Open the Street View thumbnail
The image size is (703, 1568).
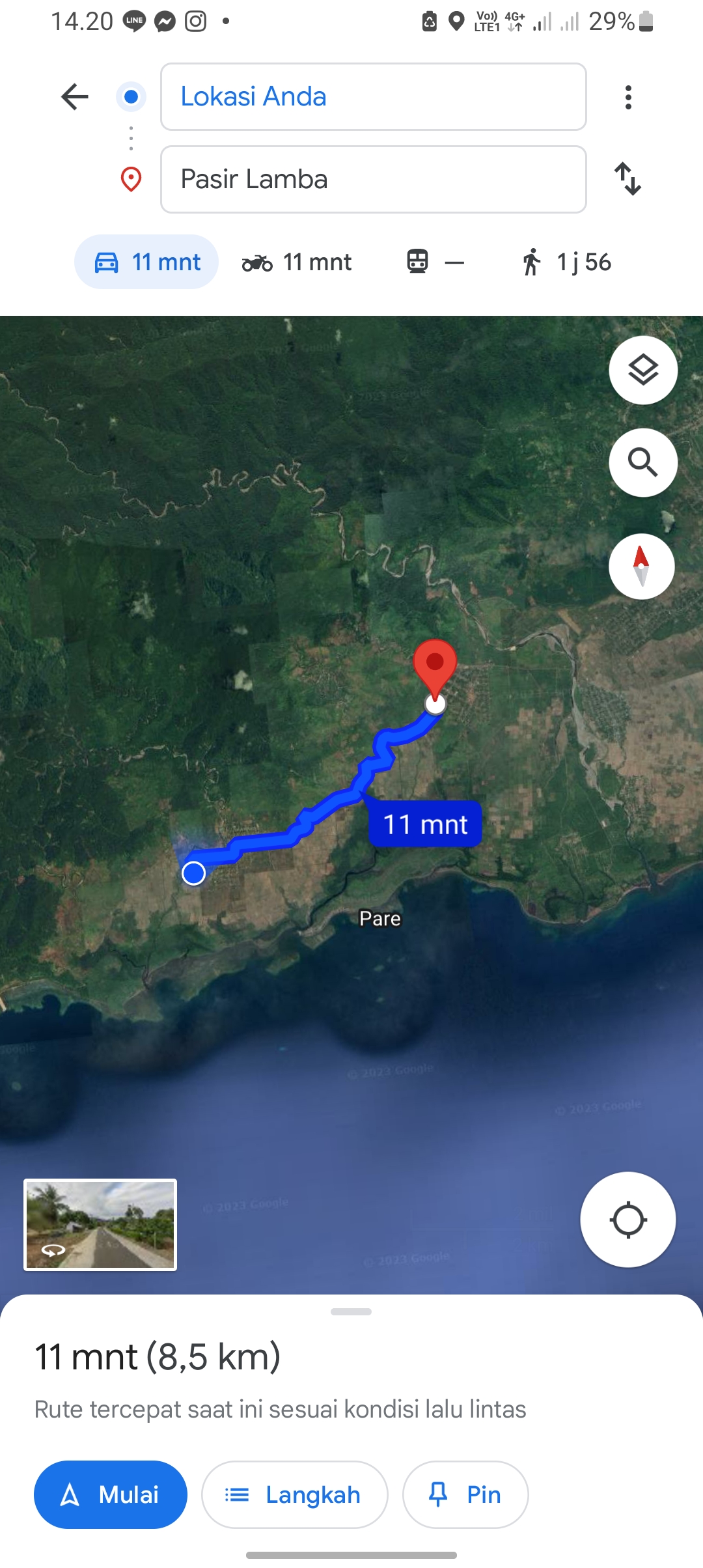(x=100, y=1224)
